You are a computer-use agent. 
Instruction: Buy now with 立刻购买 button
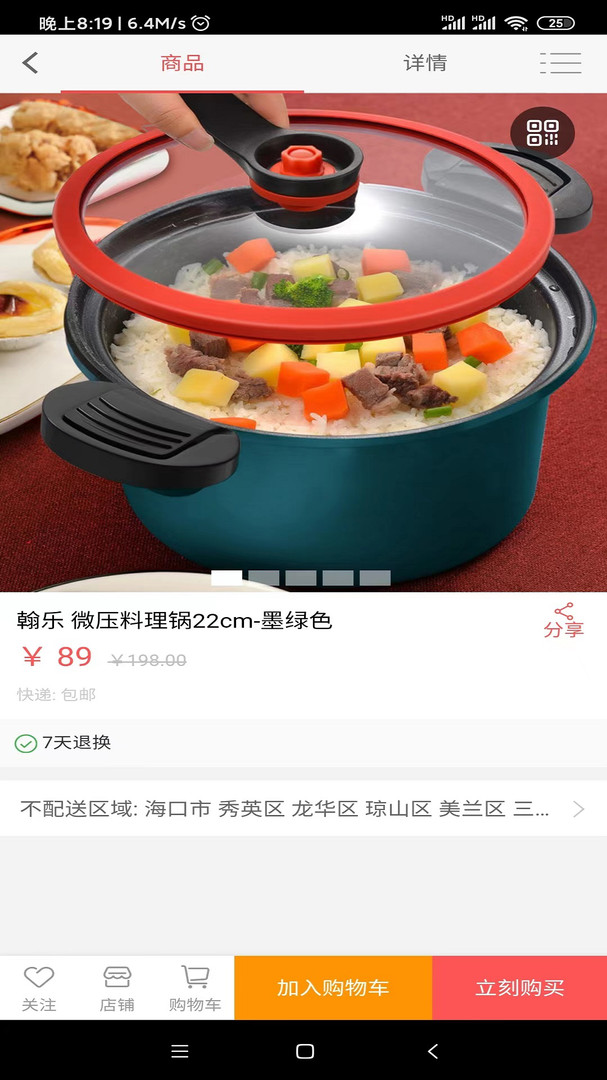pyautogui.click(x=519, y=988)
